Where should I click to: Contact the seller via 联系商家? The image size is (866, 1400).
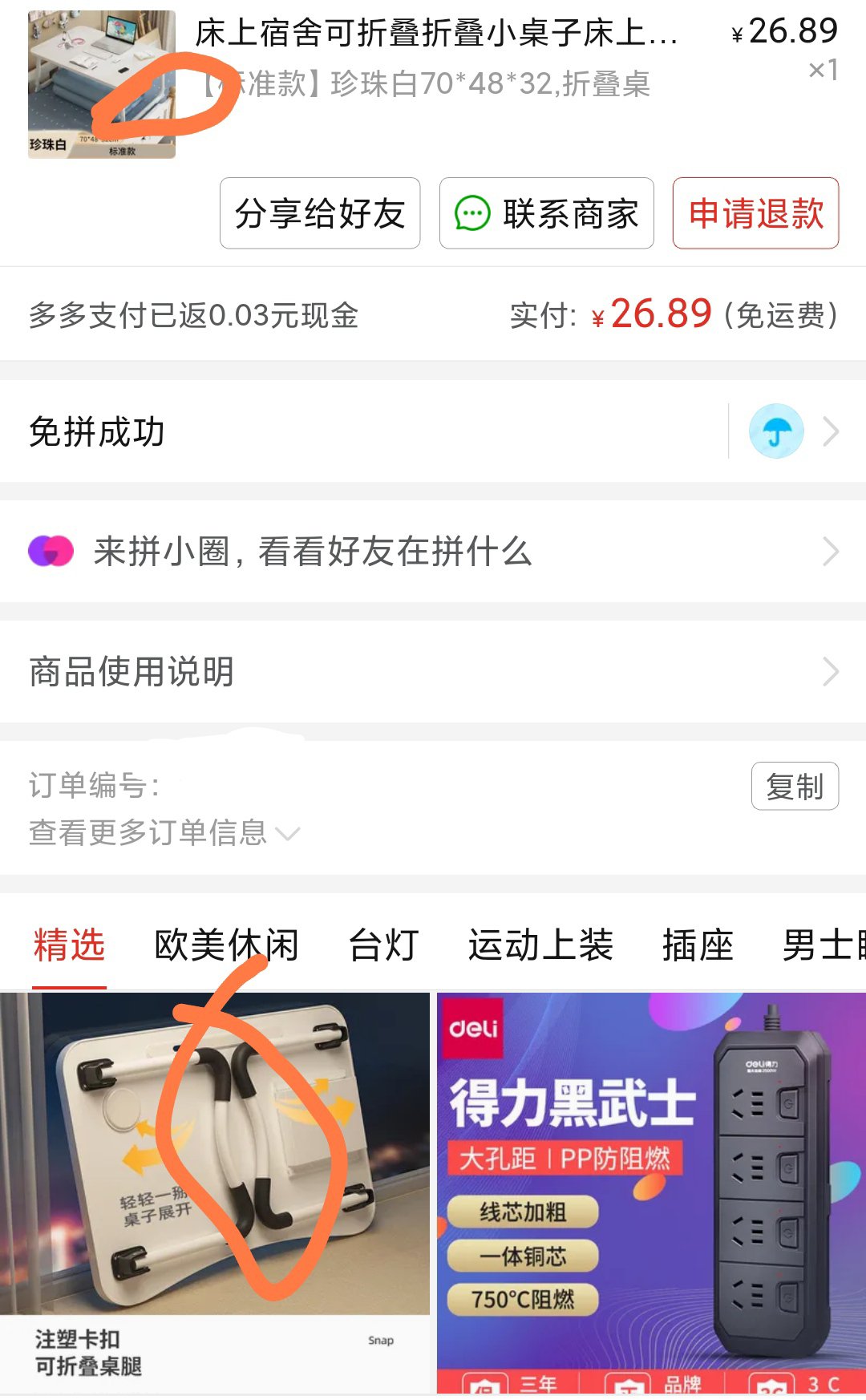point(547,213)
